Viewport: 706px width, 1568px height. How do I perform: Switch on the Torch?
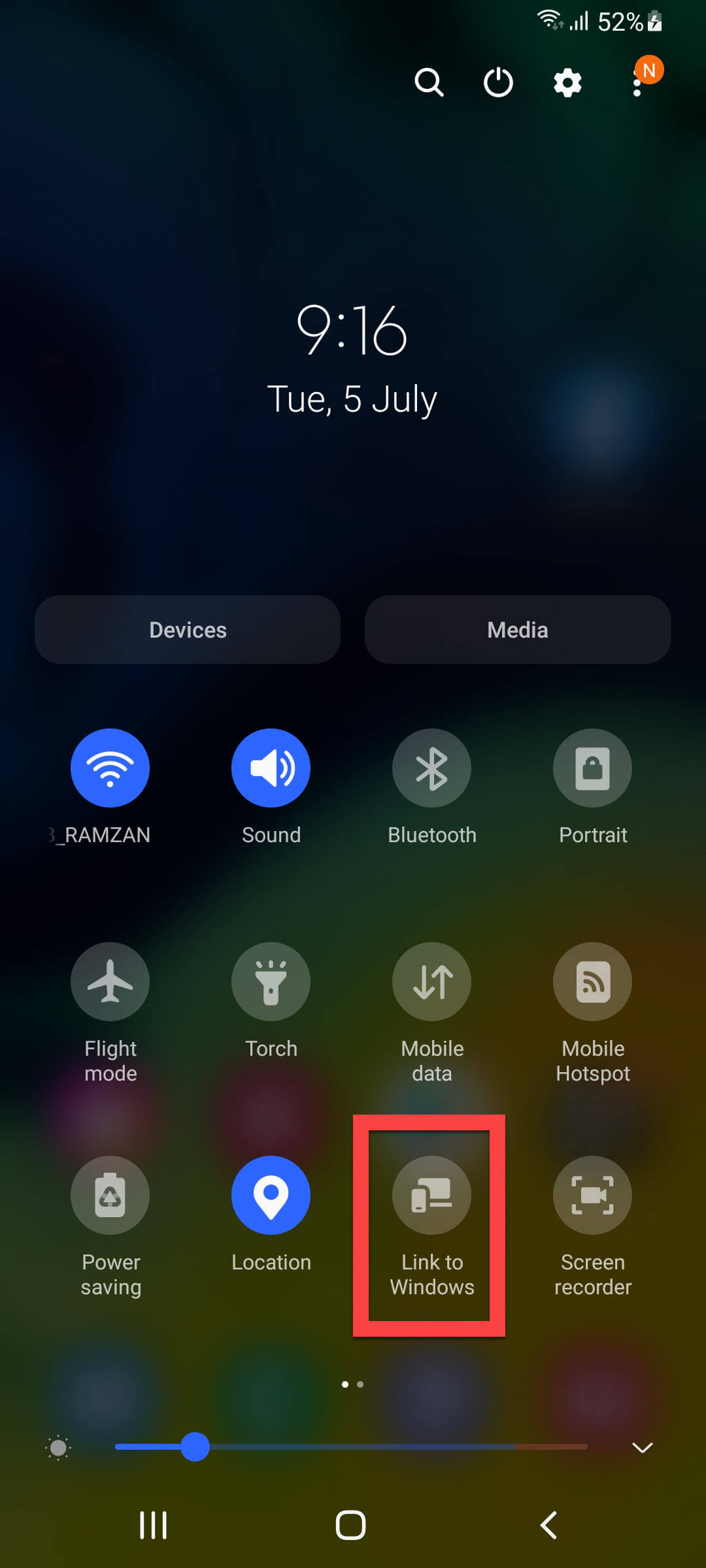271,981
